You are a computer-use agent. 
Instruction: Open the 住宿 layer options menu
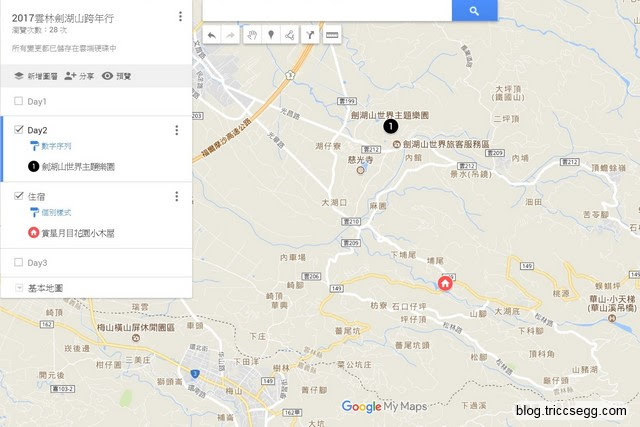[176, 196]
